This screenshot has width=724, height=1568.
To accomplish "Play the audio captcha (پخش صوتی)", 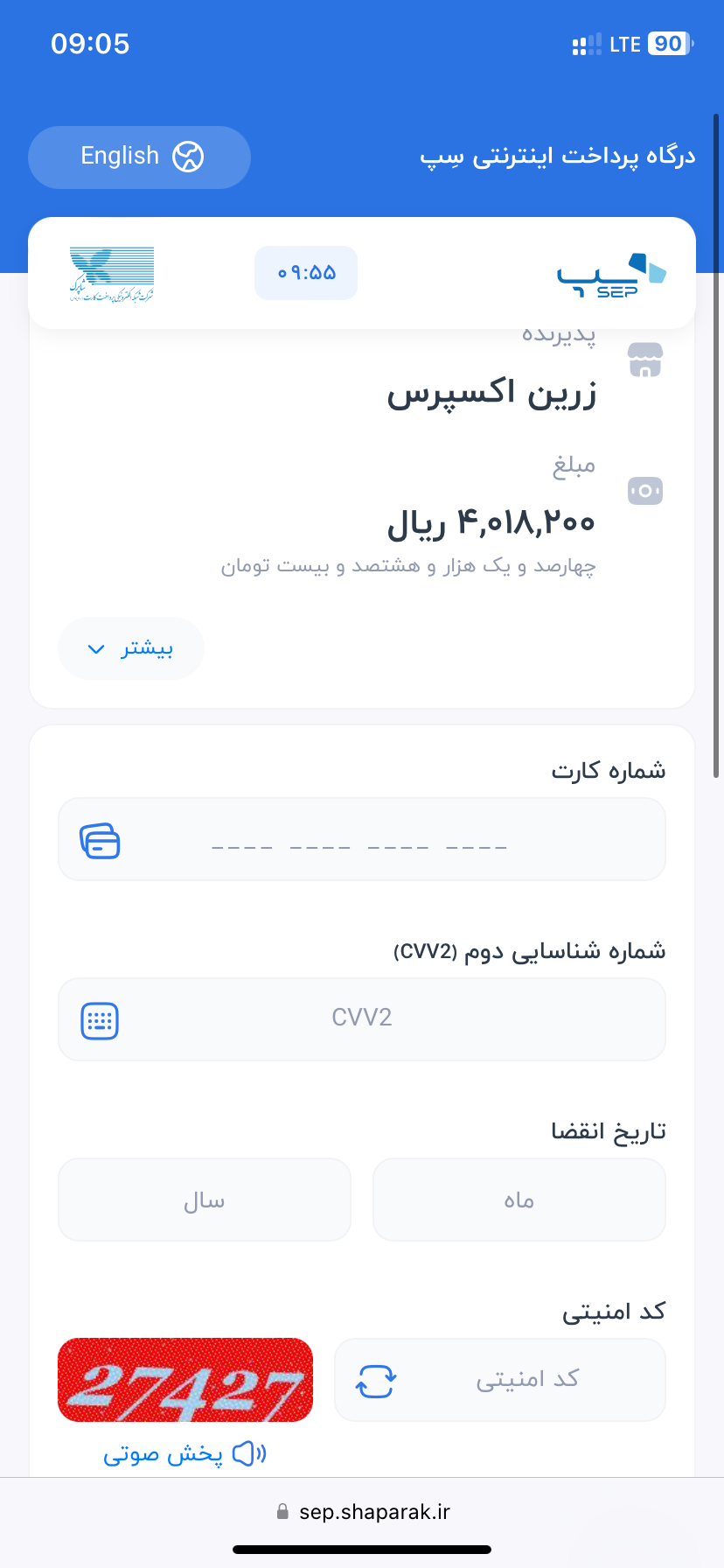I will tap(184, 1453).
